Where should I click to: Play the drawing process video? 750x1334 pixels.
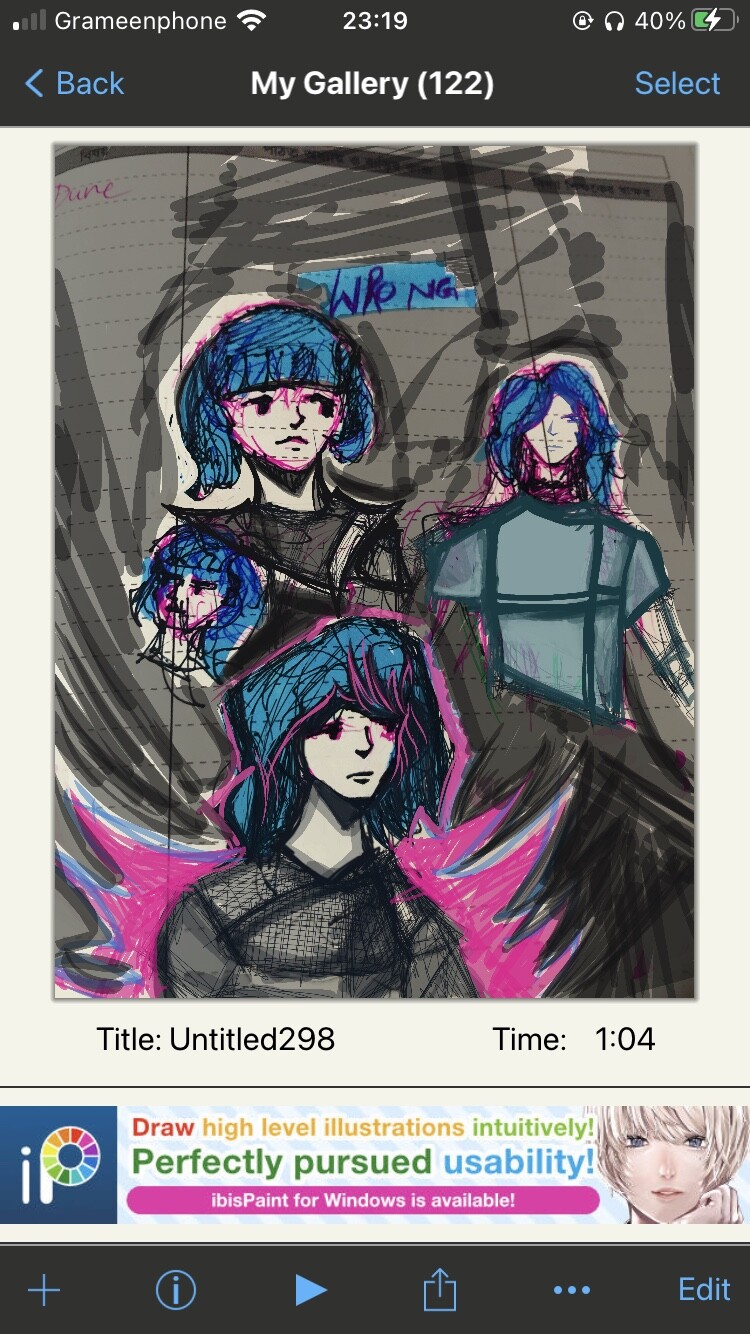pyautogui.click(x=311, y=1290)
